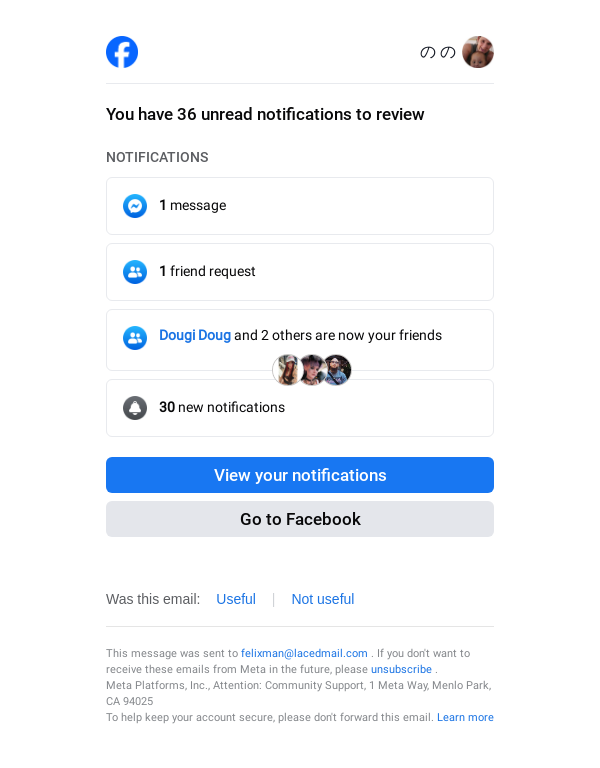Mark this email as Useful
Screen dimensions: 600x768
236,599
